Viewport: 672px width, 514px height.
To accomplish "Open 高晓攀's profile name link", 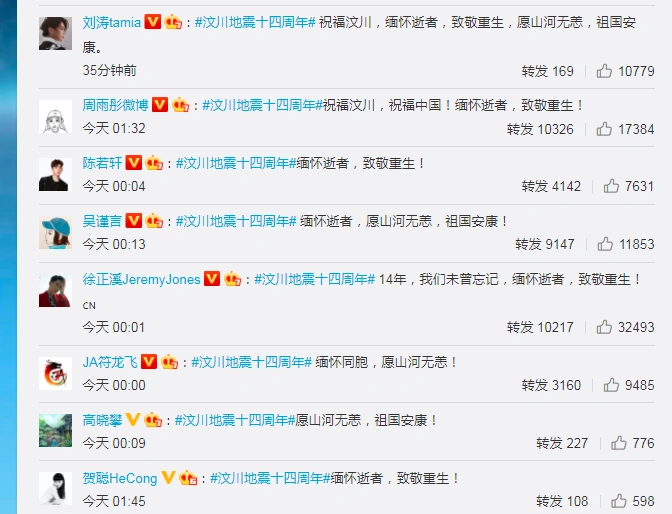I will (x=102, y=420).
